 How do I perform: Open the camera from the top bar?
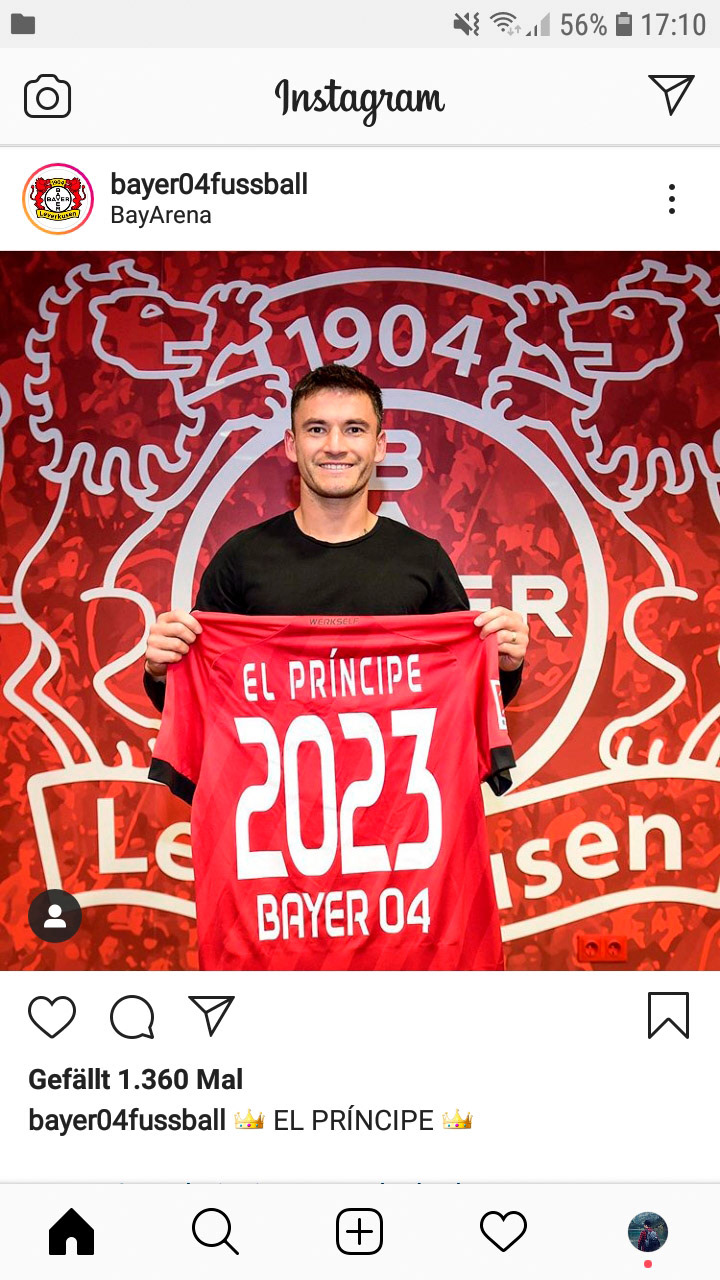47,97
